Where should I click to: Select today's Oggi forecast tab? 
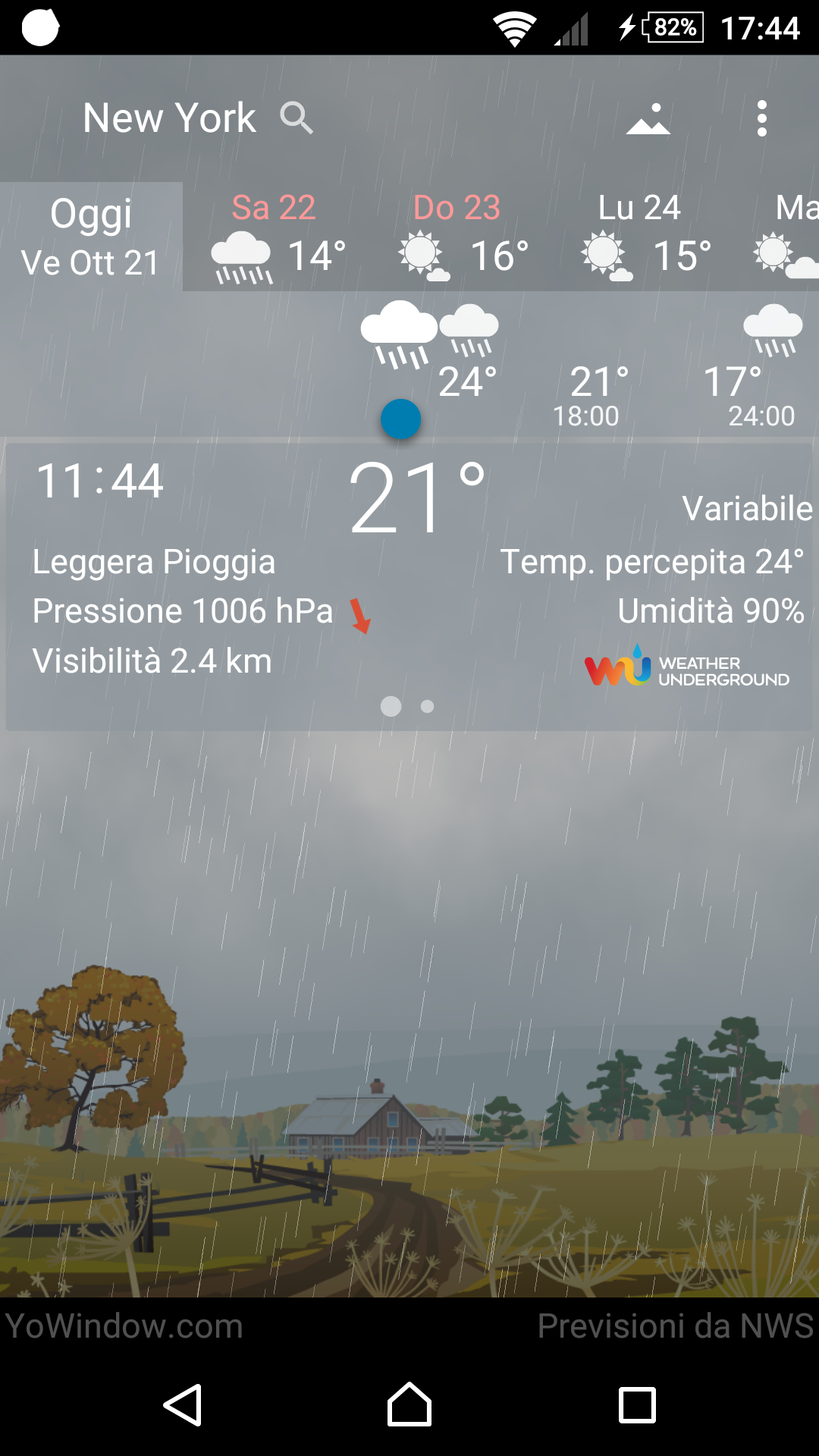click(91, 237)
